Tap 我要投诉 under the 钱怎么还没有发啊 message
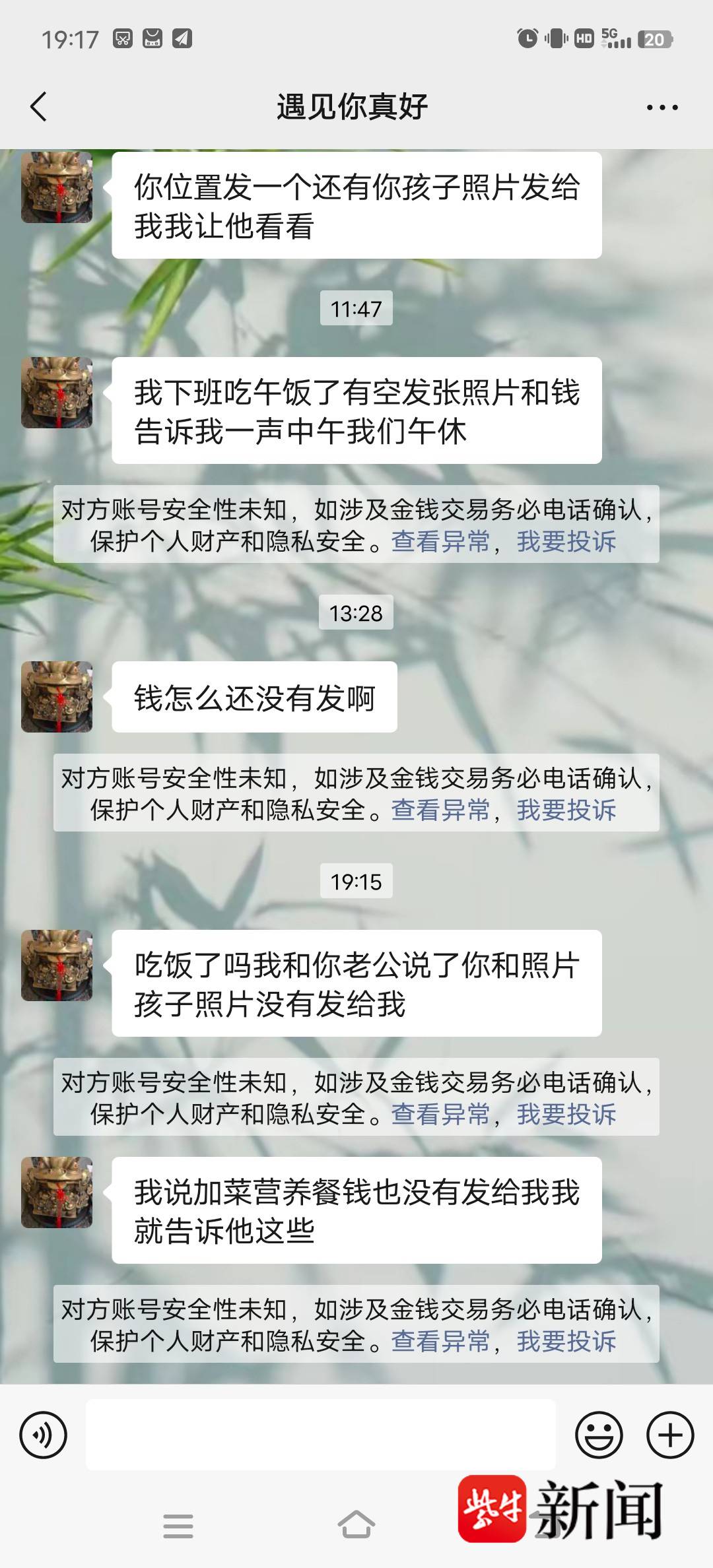The width and height of the screenshot is (713, 1568). coord(566,810)
